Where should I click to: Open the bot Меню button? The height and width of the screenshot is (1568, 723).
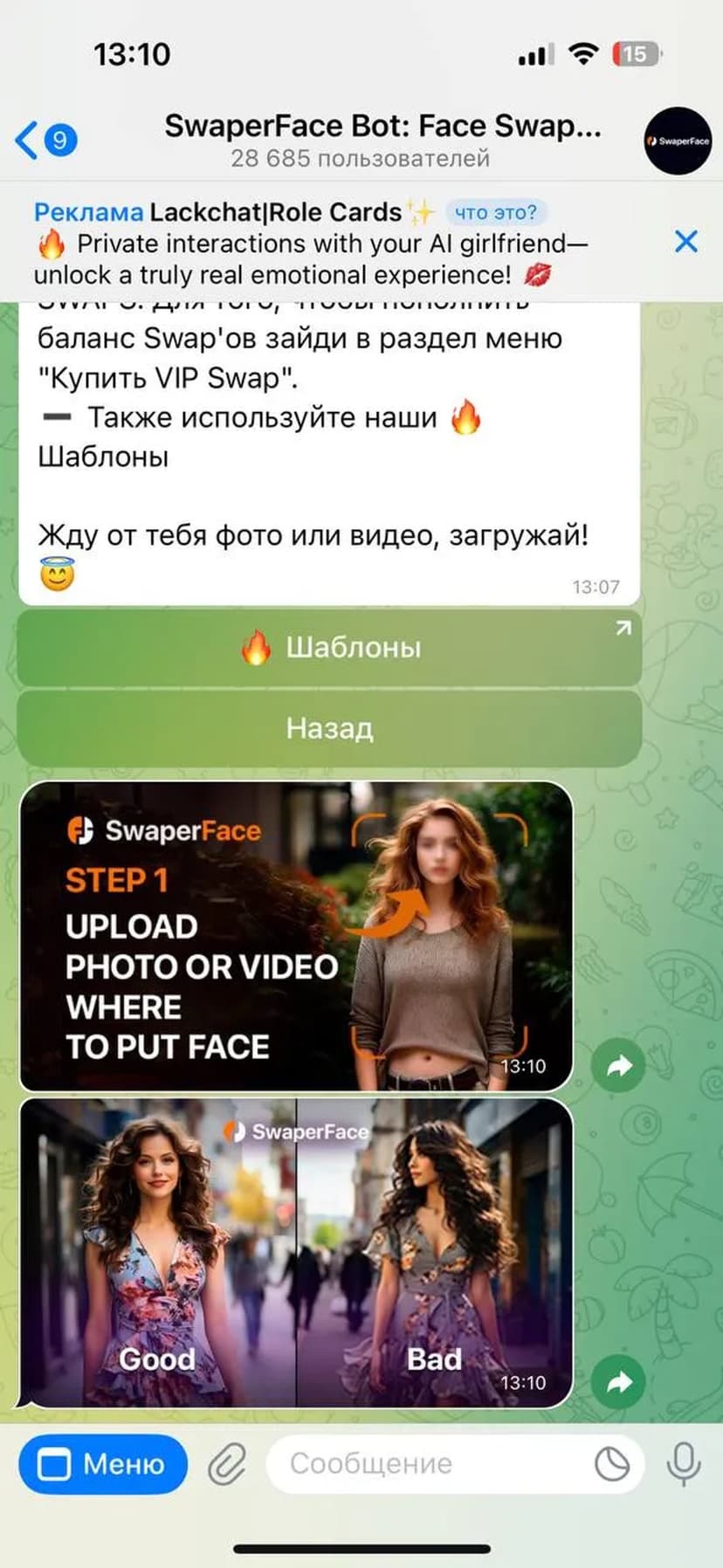[x=103, y=1464]
